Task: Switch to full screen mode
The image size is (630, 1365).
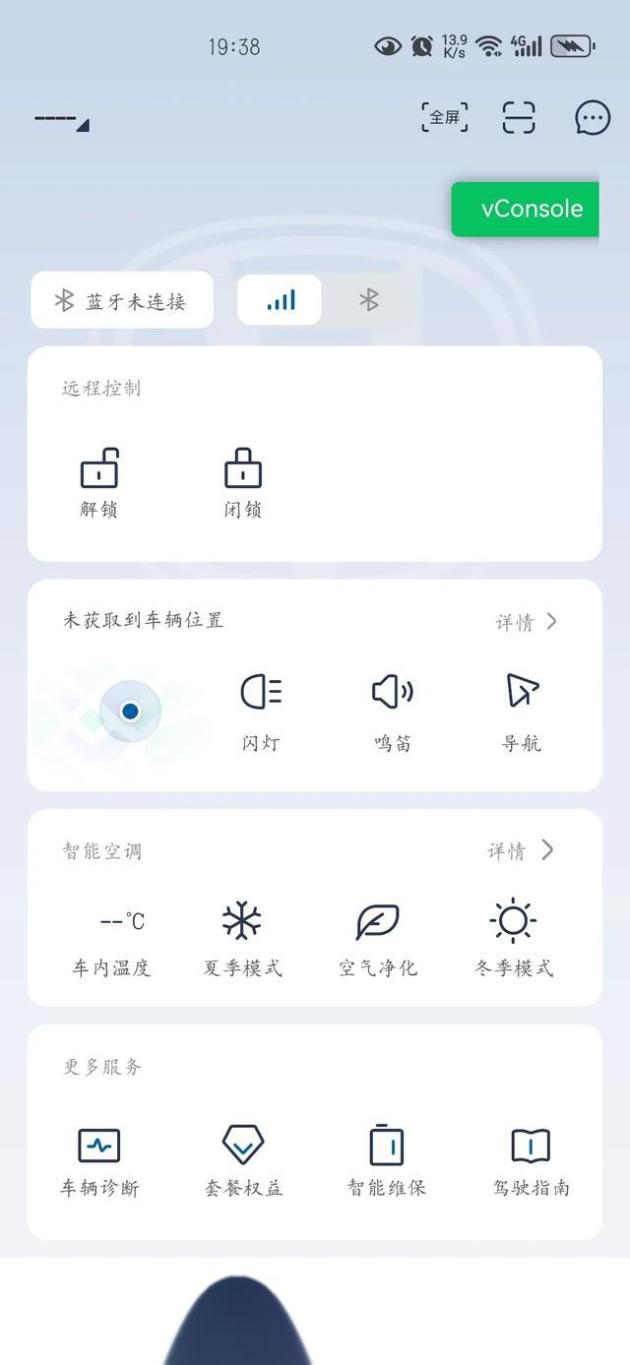Action: tap(445, 118)
